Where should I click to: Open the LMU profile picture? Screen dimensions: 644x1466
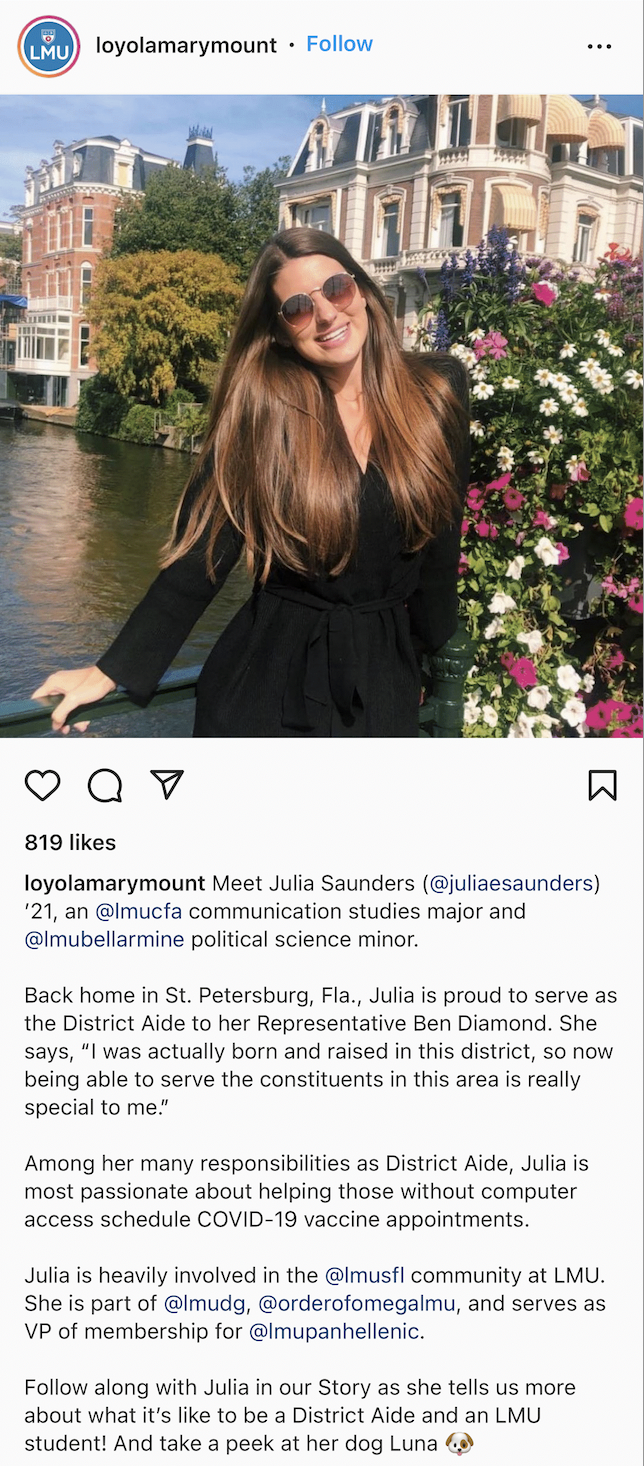(x=48, y=46)
